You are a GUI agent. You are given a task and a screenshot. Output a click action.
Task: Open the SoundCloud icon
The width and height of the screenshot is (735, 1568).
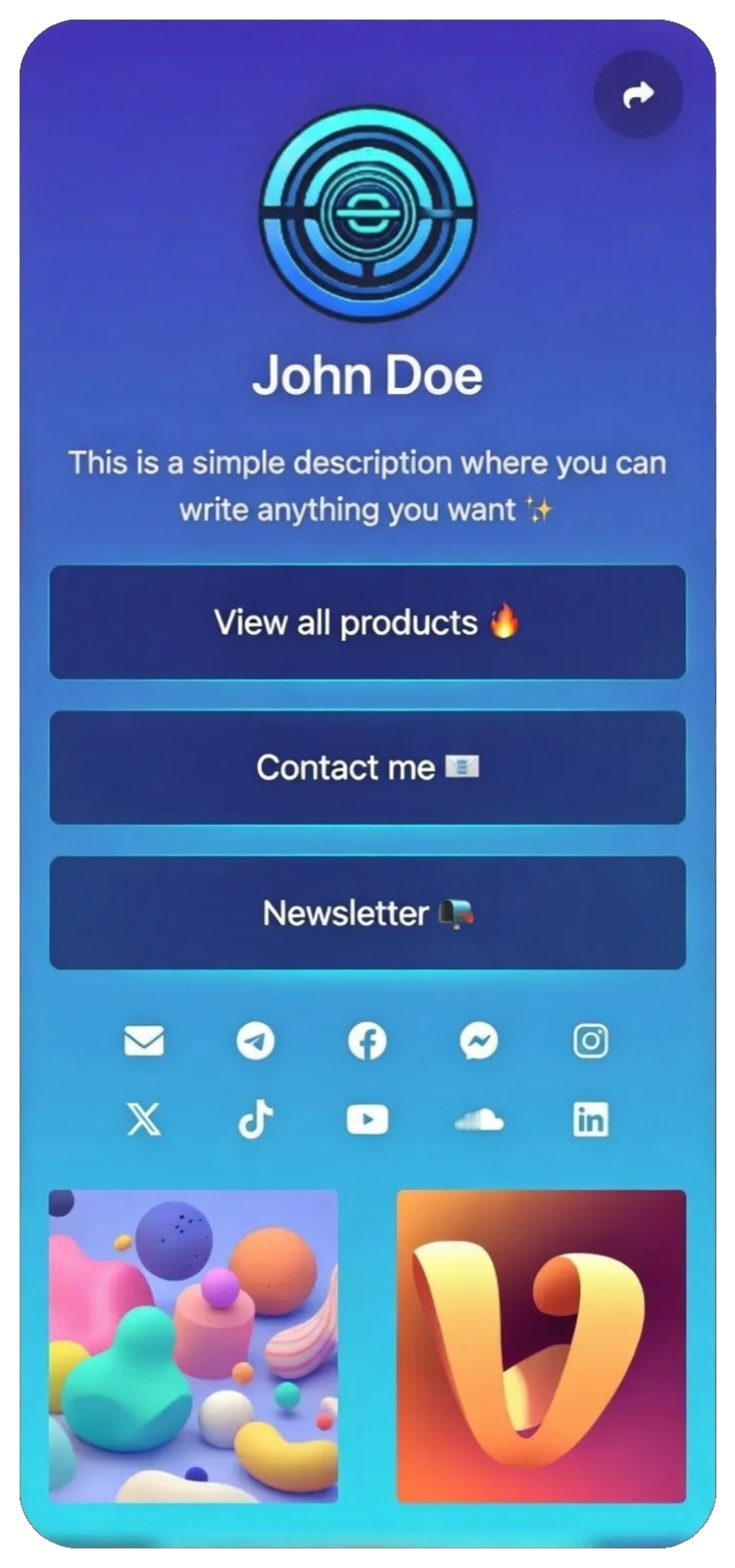point(479,1119)
